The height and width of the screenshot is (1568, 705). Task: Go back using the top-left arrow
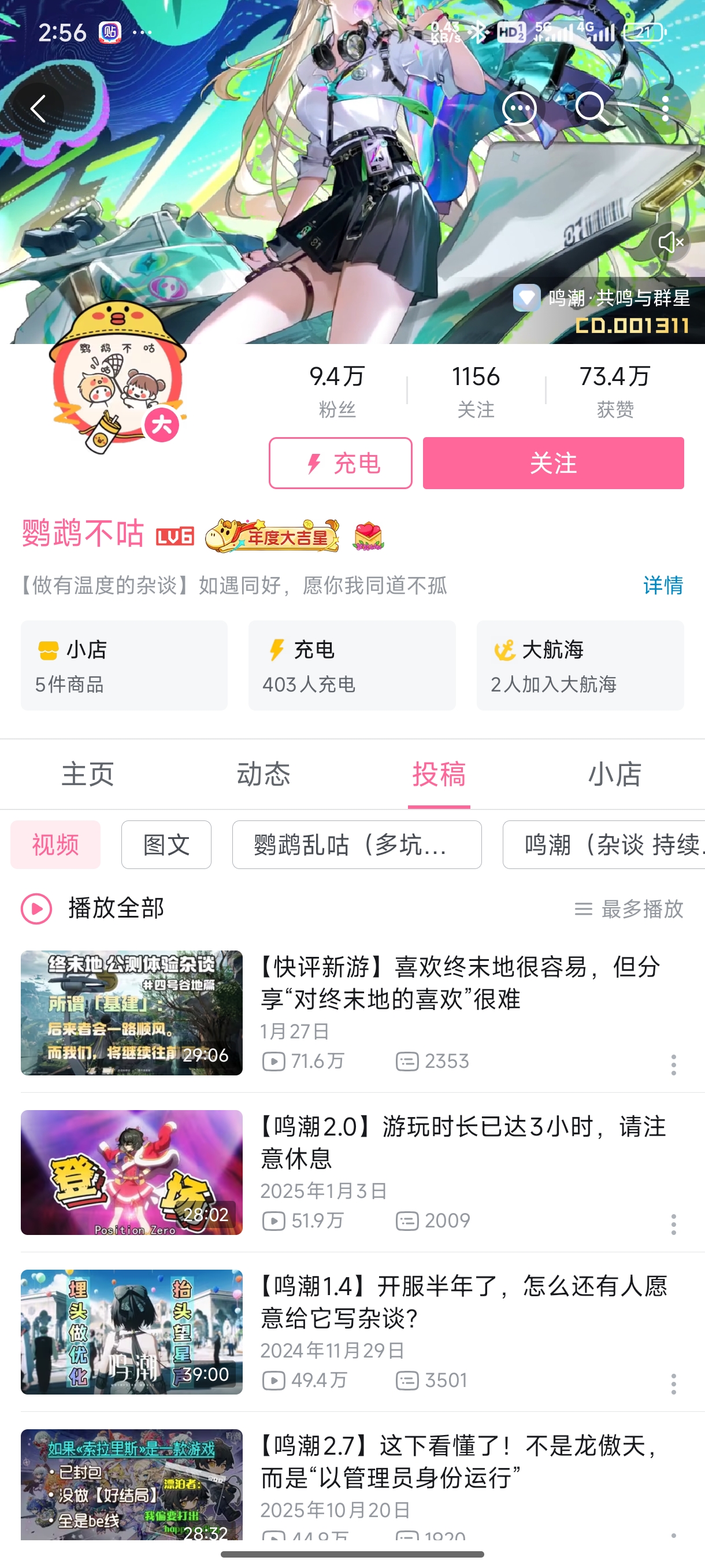(39, 109)
